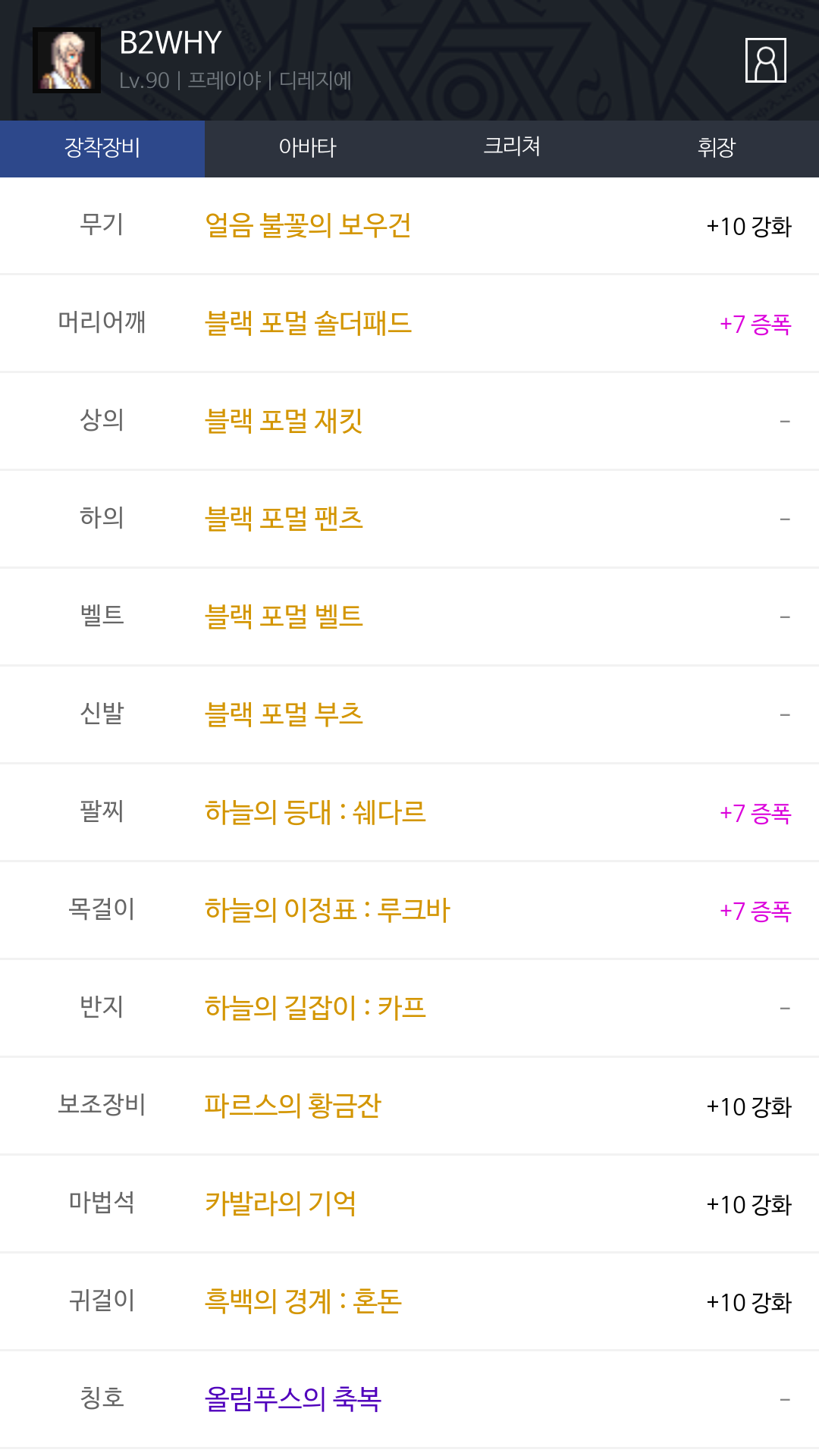819x1456 pixels.
Task: Open 블랙 포멀 부츠 item
Action: click(x=284, y=714)
